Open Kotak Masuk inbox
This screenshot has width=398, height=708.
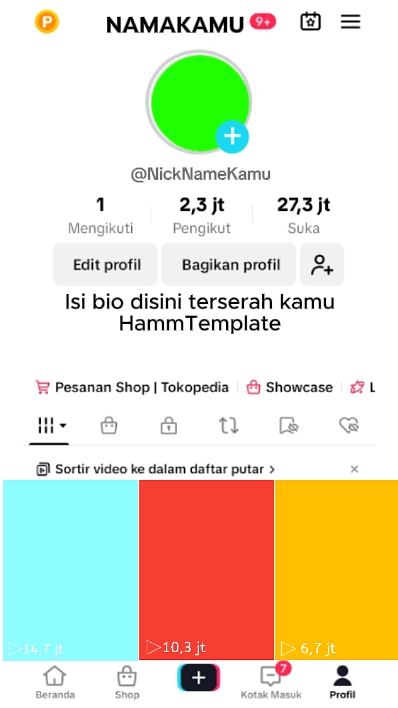pos(271,682)
